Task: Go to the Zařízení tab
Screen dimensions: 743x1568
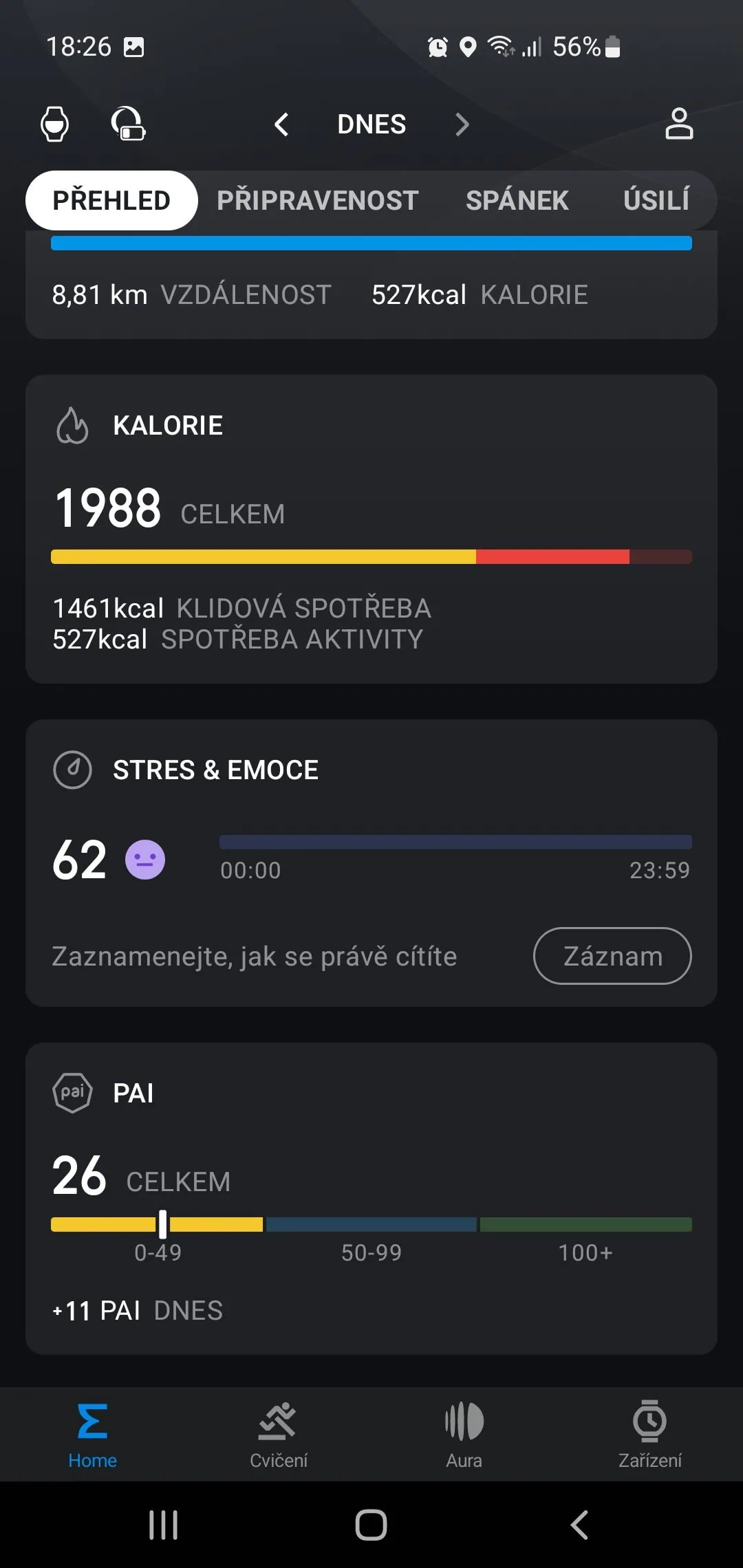Action: (x=649, y=1434)
